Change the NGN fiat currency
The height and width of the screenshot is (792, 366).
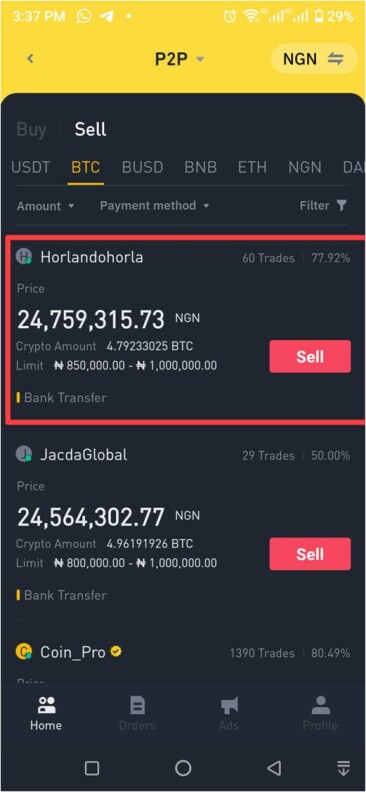click(x=313, y=59)
